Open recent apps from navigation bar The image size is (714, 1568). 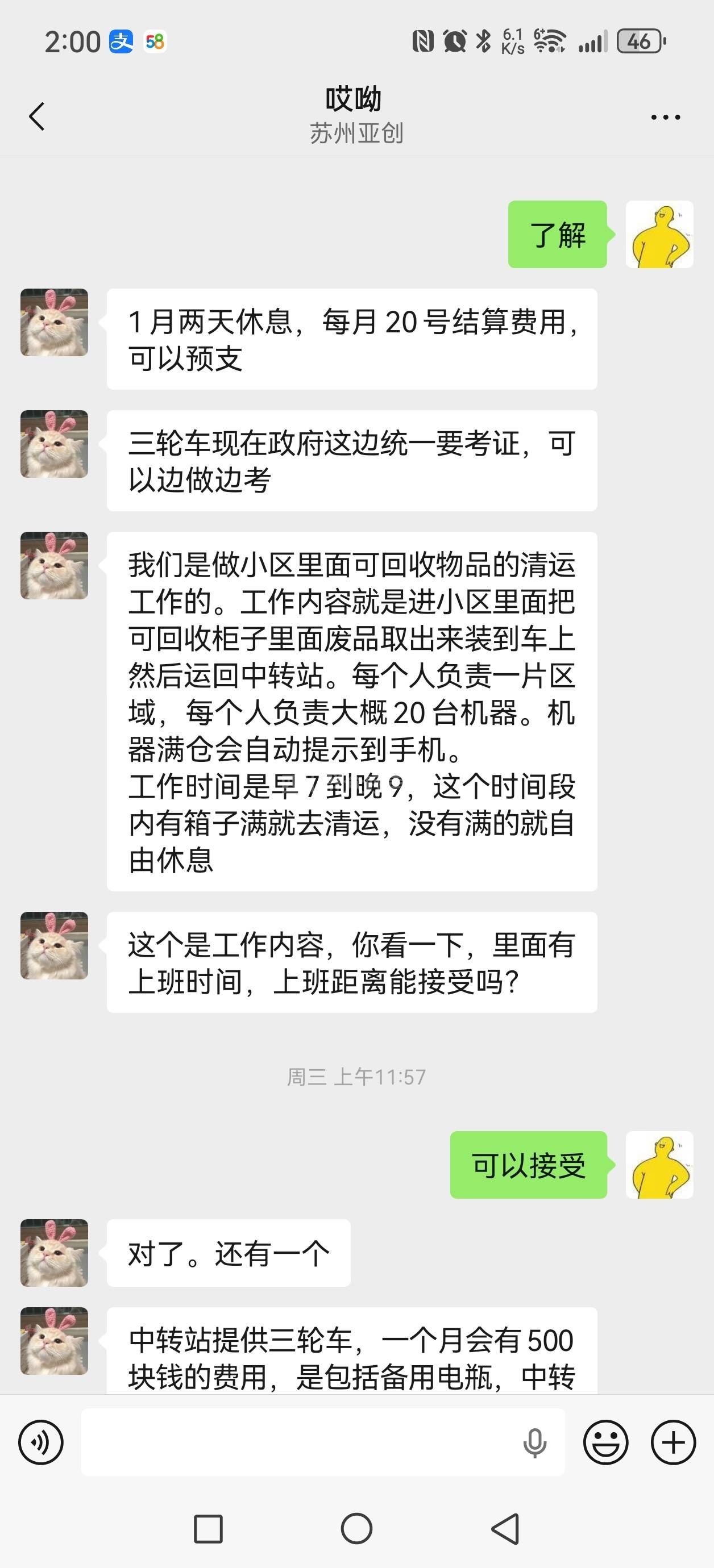pos(207,1528)
